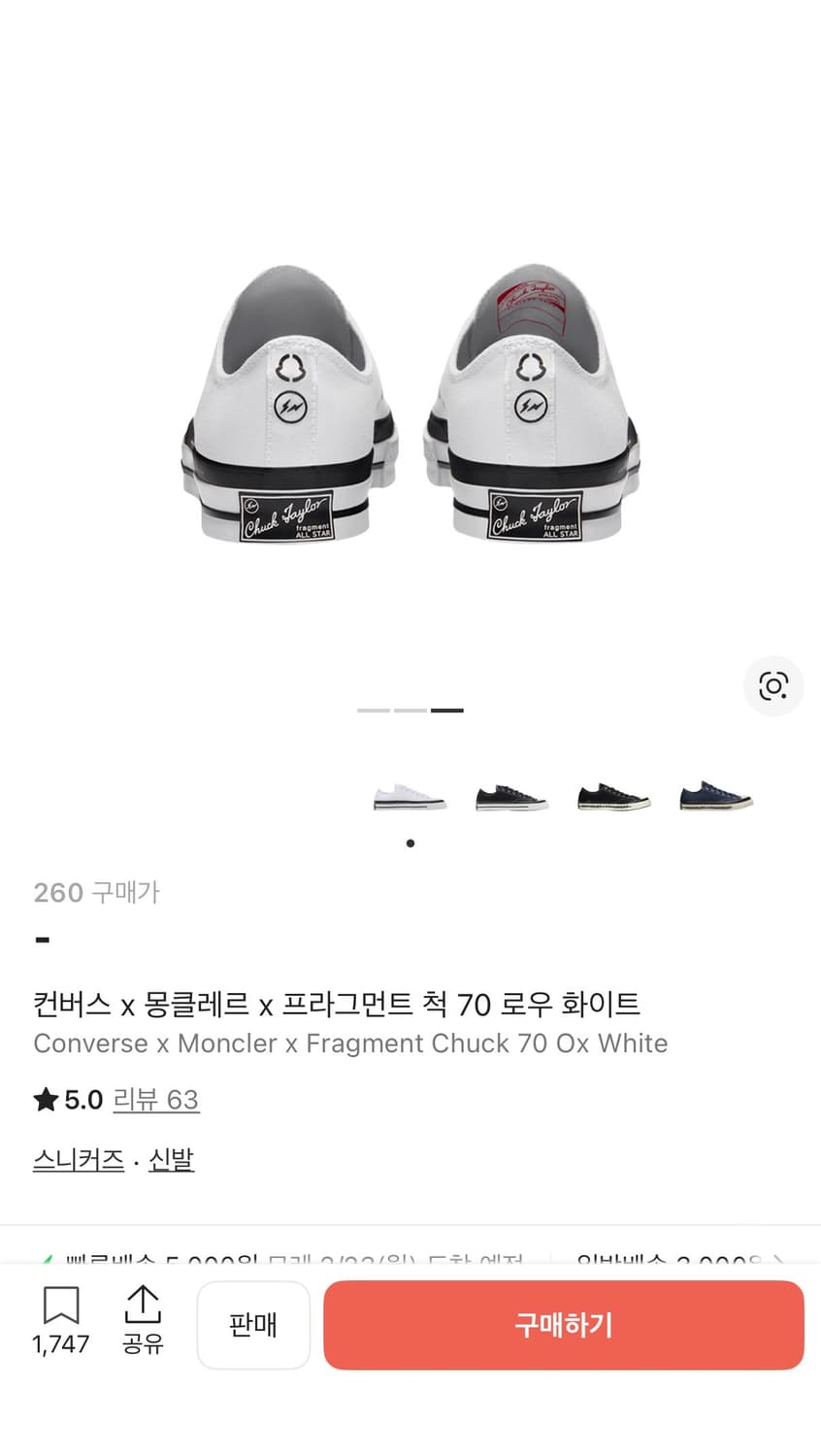This screenshot has width=821, height=1456.
Task: Open the 리뷰 63 reviews link
Action: click(x=156, y=1100)
